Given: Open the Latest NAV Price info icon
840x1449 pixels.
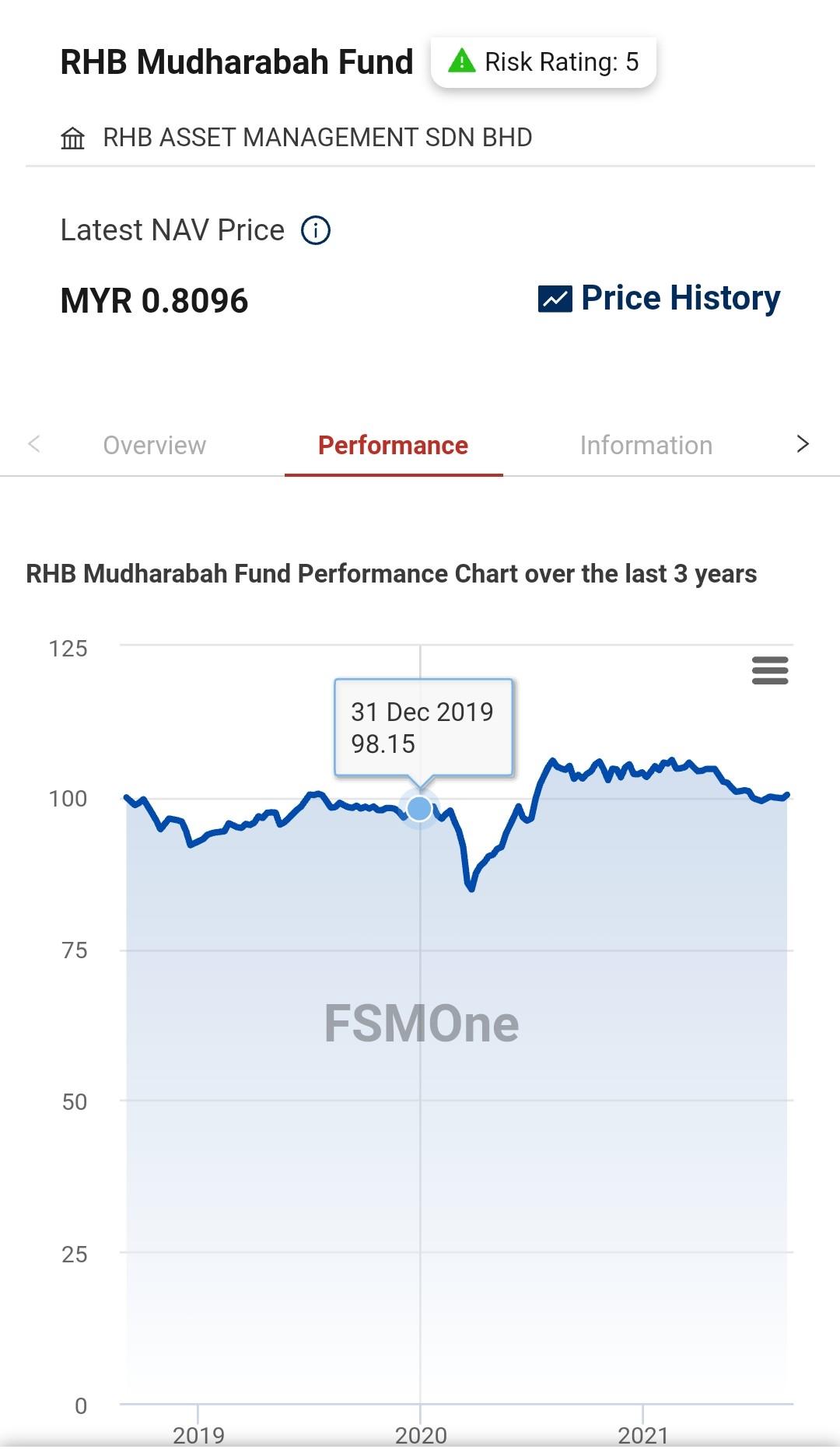Looking at the screenshot, I should [x=316, y=230].
